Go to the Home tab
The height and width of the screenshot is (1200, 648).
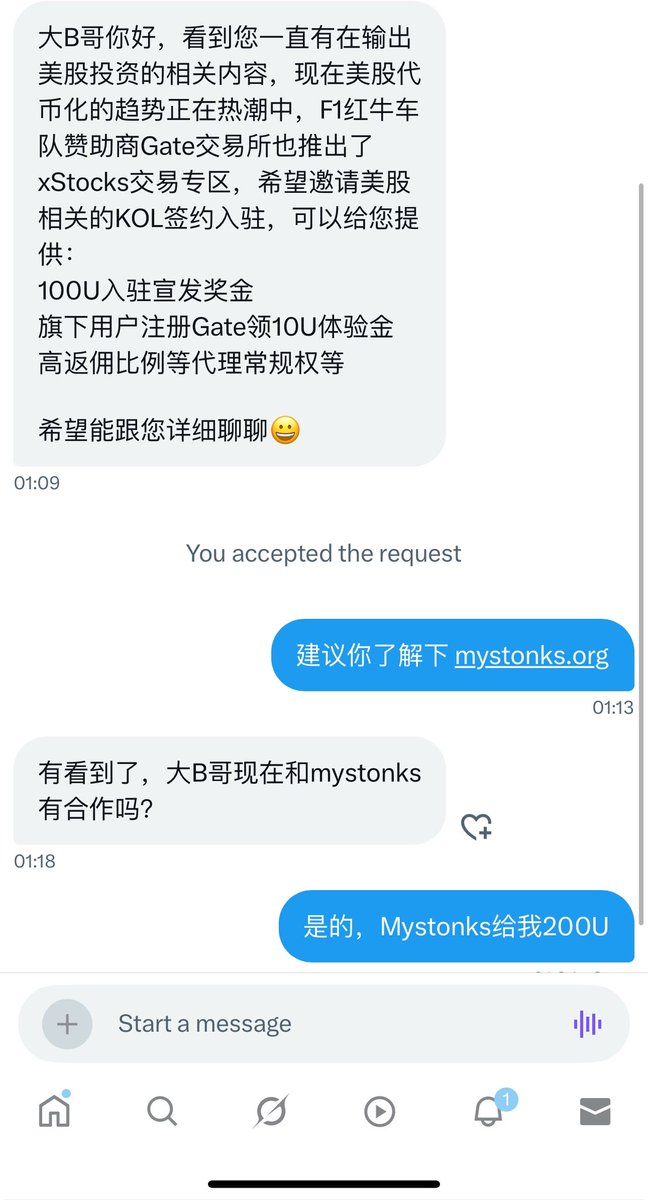[x=54, y=1110]
